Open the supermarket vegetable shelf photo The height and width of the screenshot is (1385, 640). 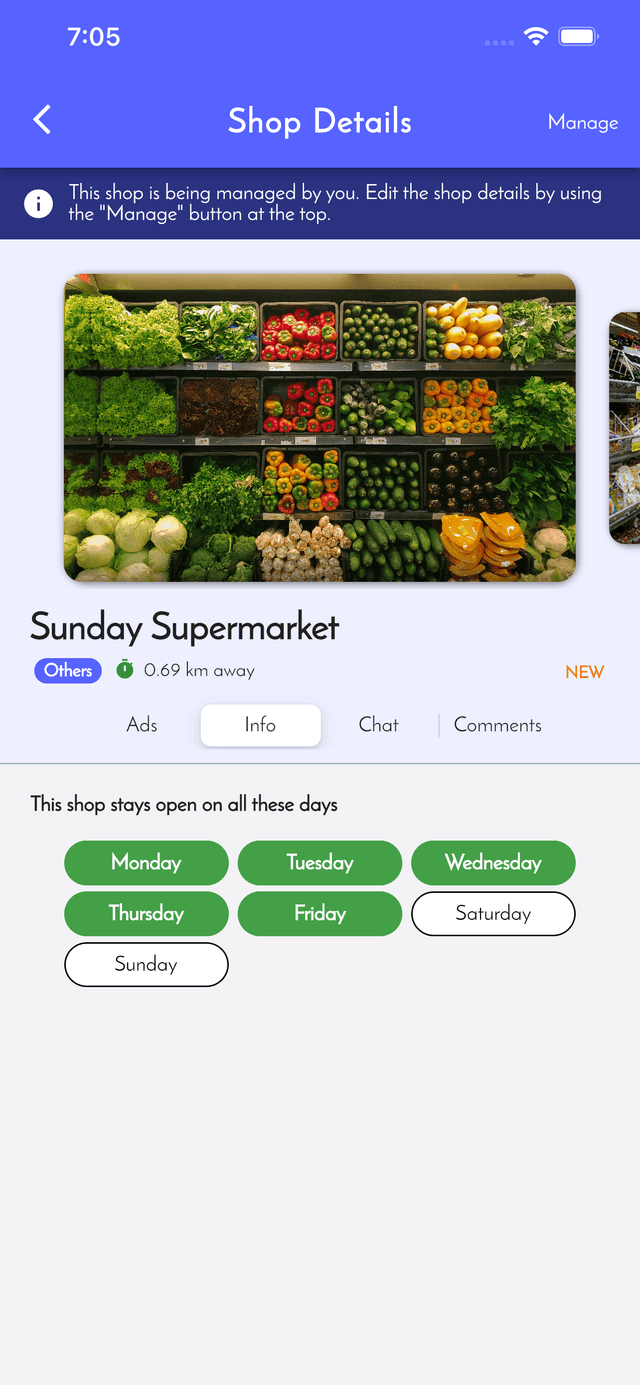click(x=320, y=427)
